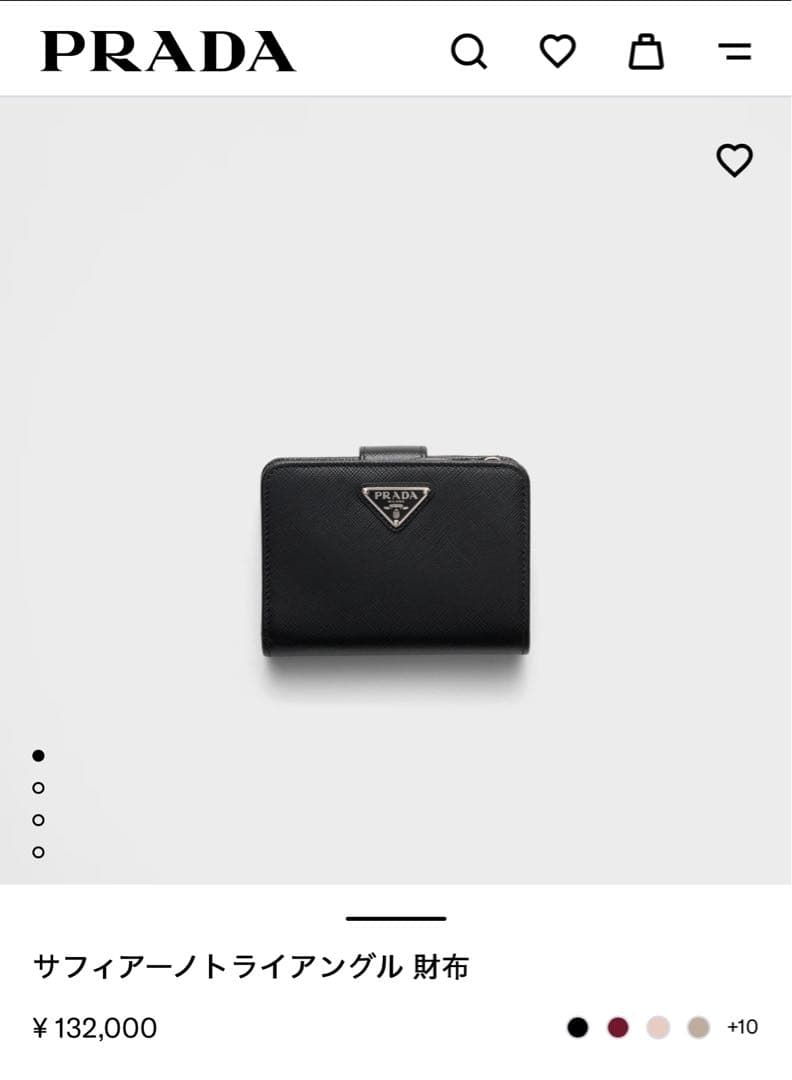Select the light pink color swatch
The width and height of the screenshot is (792, 1080).
[658, 1027]
